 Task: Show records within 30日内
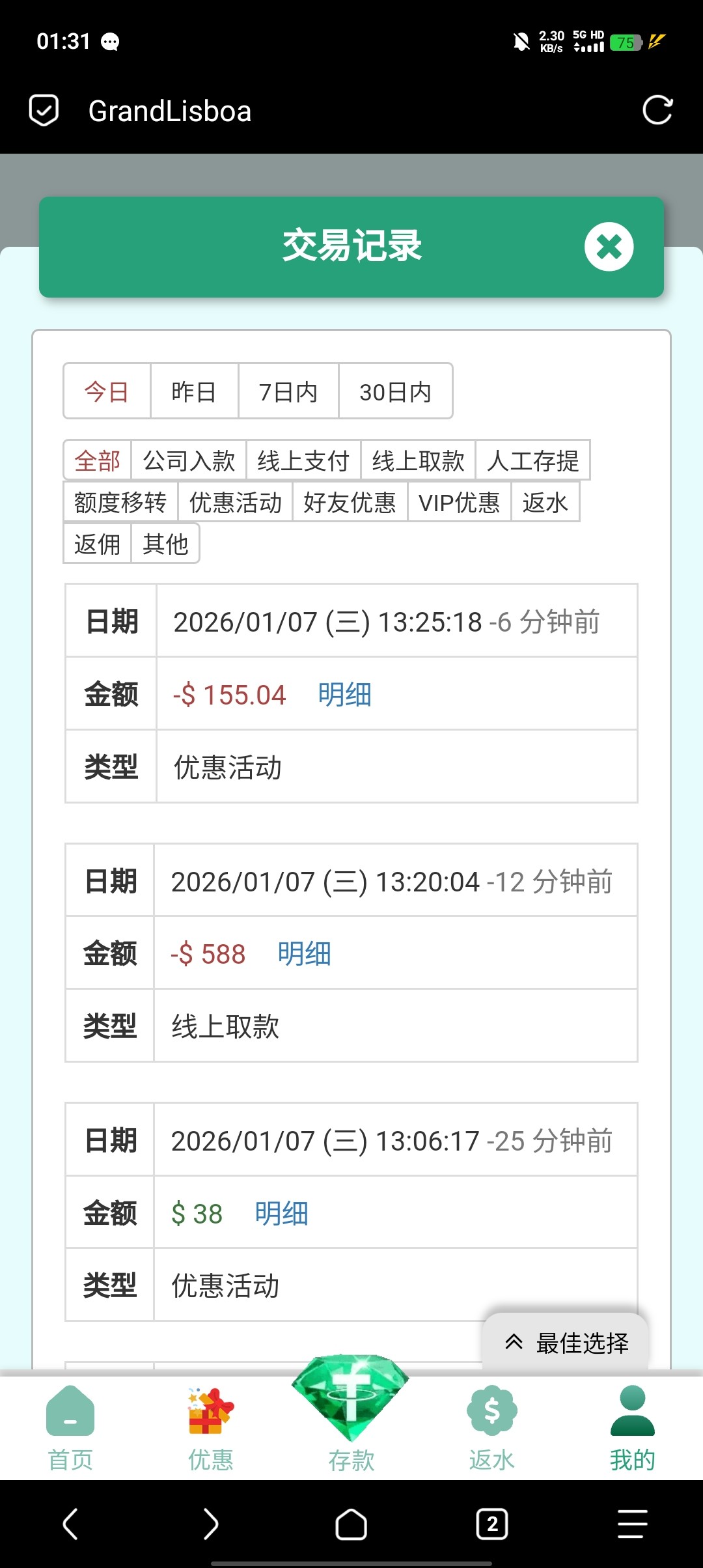395,391
